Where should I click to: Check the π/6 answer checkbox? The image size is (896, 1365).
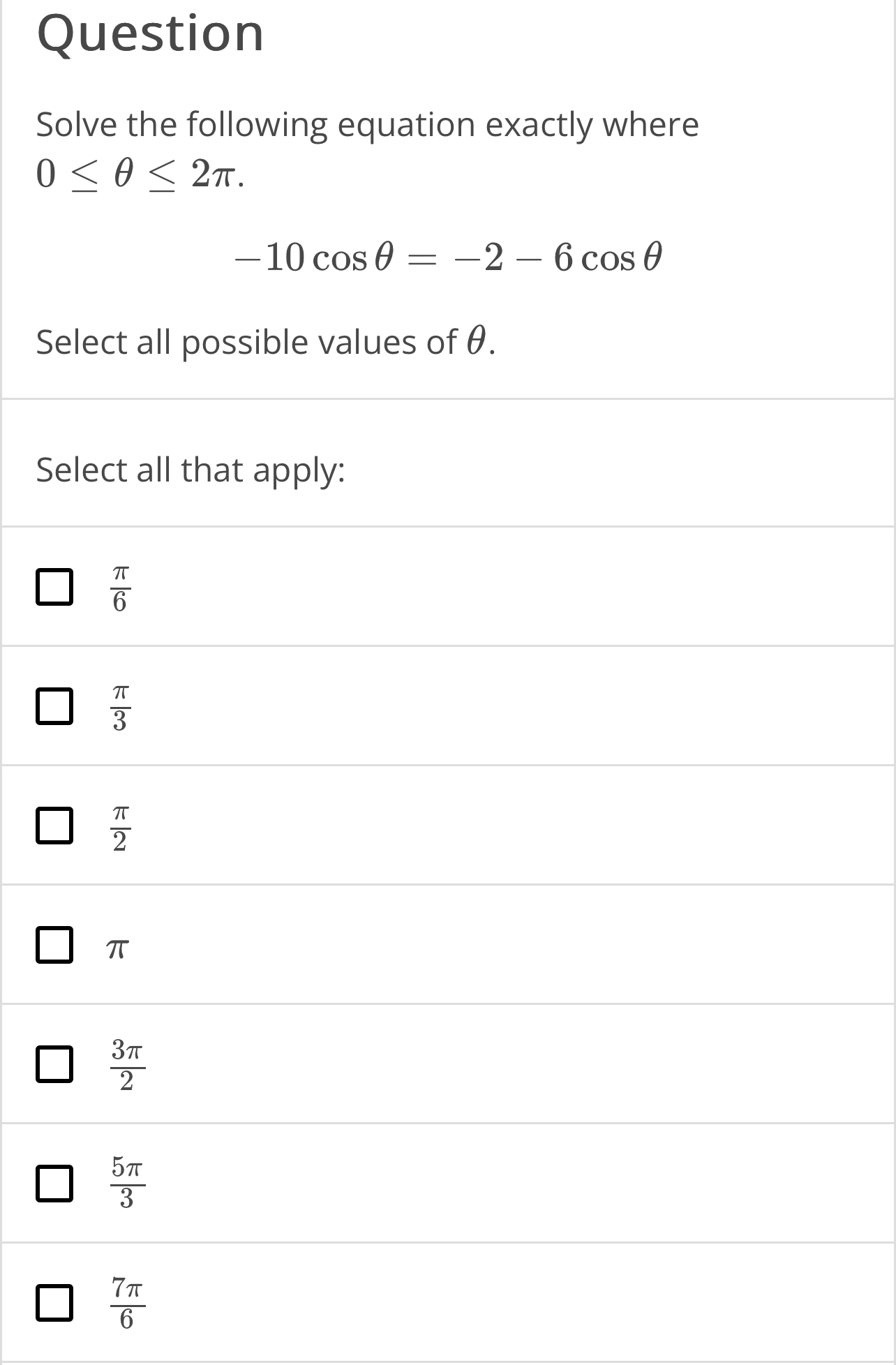coord(54,587)
